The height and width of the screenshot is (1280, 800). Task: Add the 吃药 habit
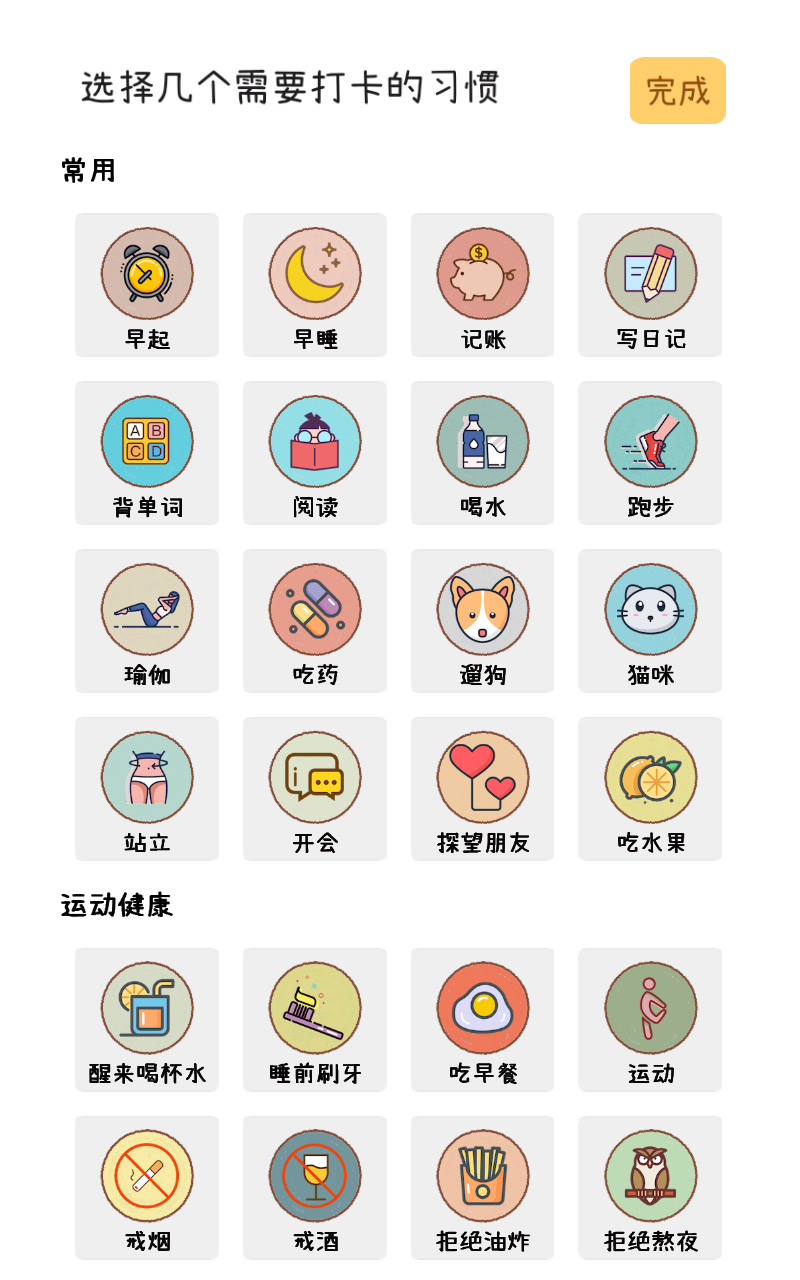tap(315, 620)
